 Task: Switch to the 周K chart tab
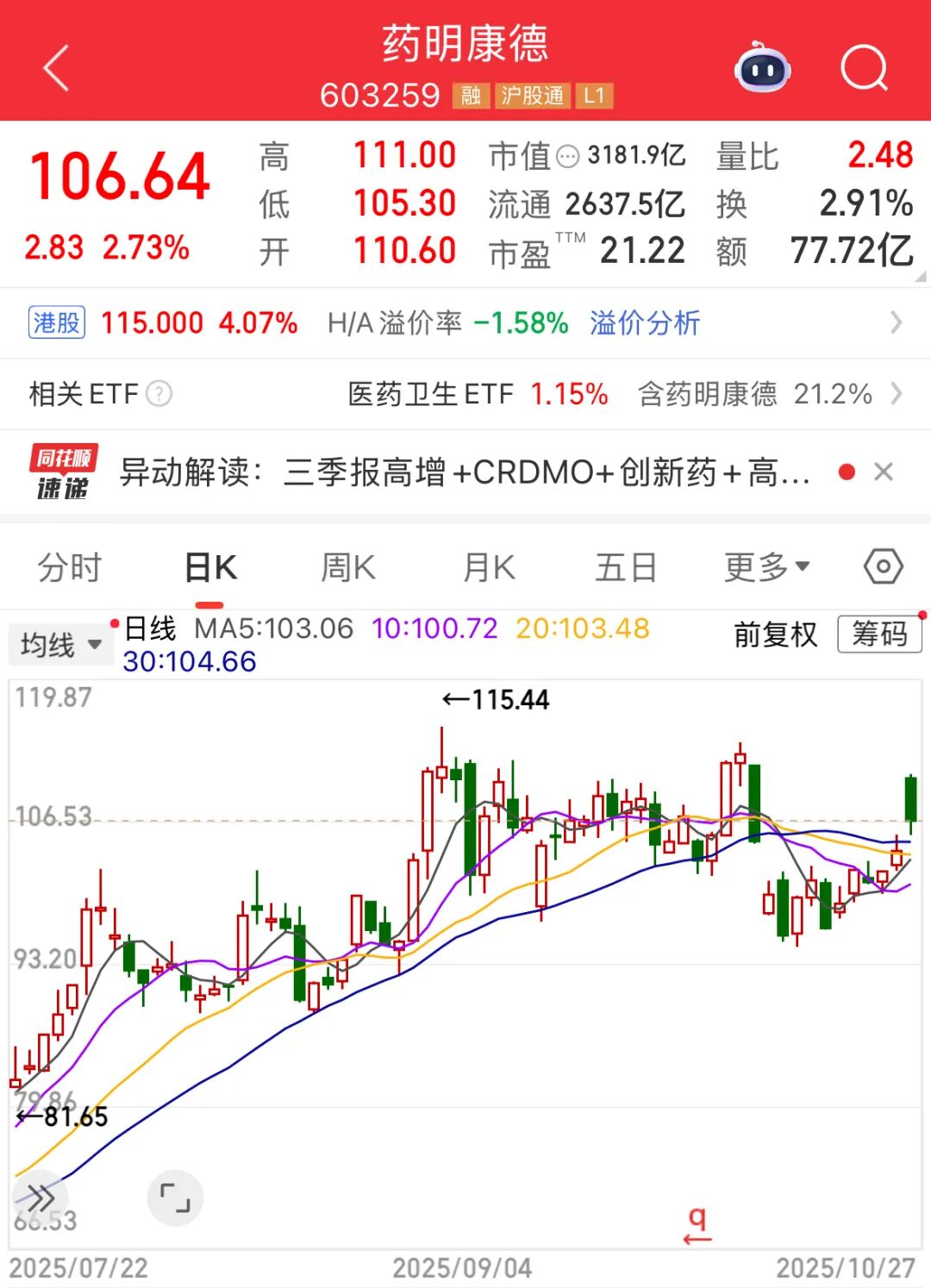point(348,568)
